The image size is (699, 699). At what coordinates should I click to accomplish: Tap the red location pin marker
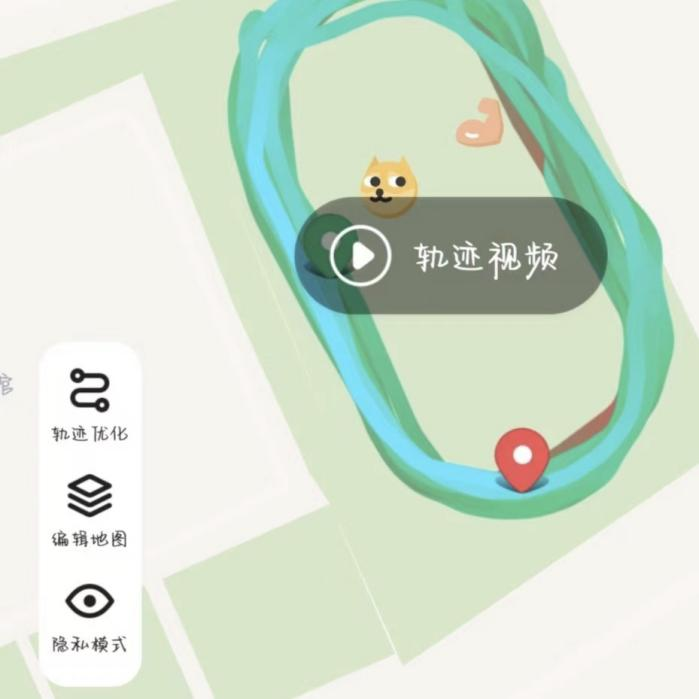tap(522, 458)
